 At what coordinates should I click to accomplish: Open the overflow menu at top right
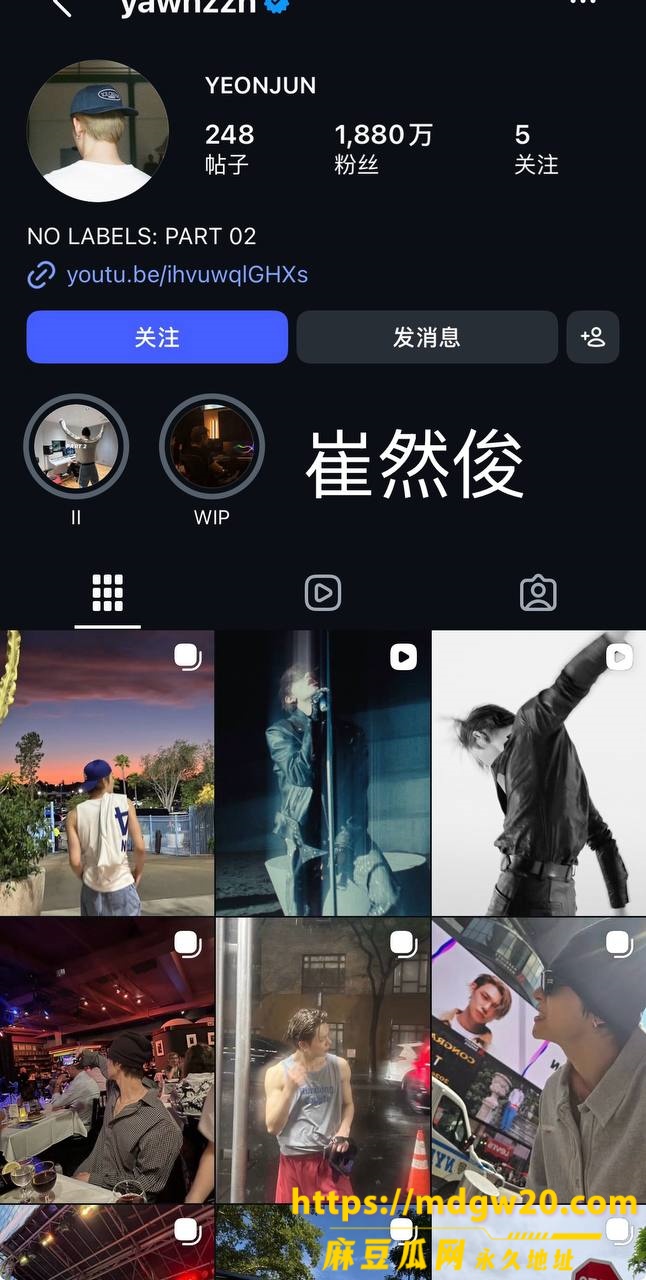[x=582, y=3]
